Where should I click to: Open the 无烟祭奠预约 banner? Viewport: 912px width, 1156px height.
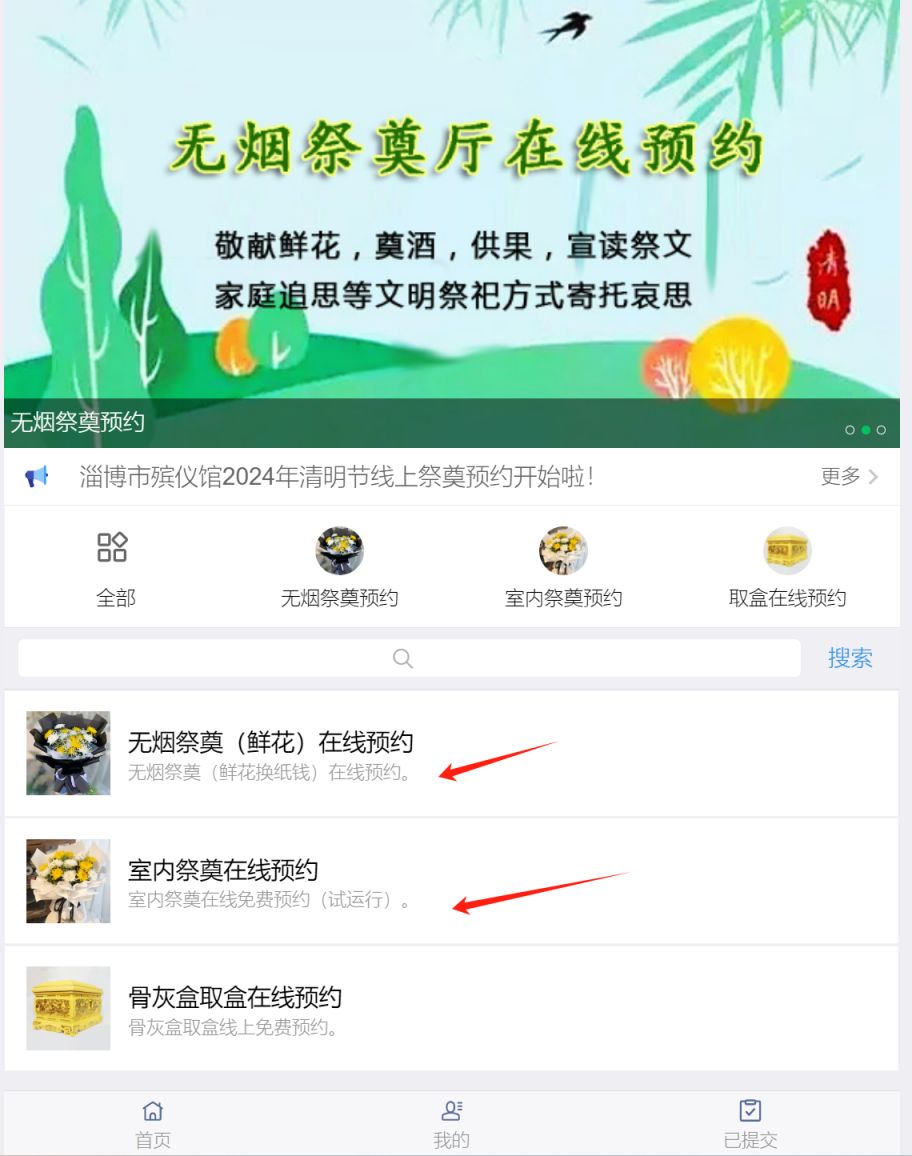tap(452, 220)
